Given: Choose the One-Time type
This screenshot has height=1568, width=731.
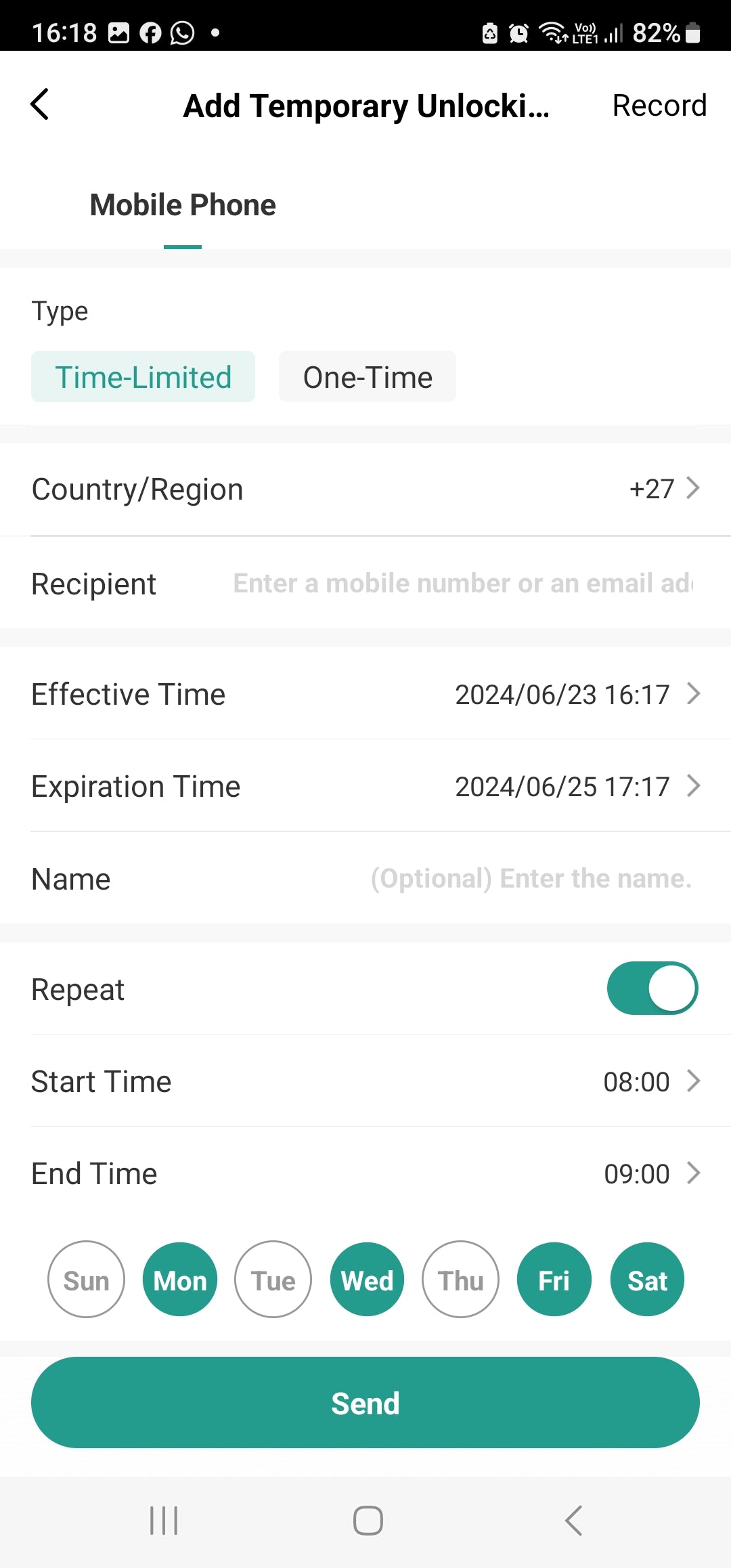Looking at the screenshot, I should click(x=368, y=377).
